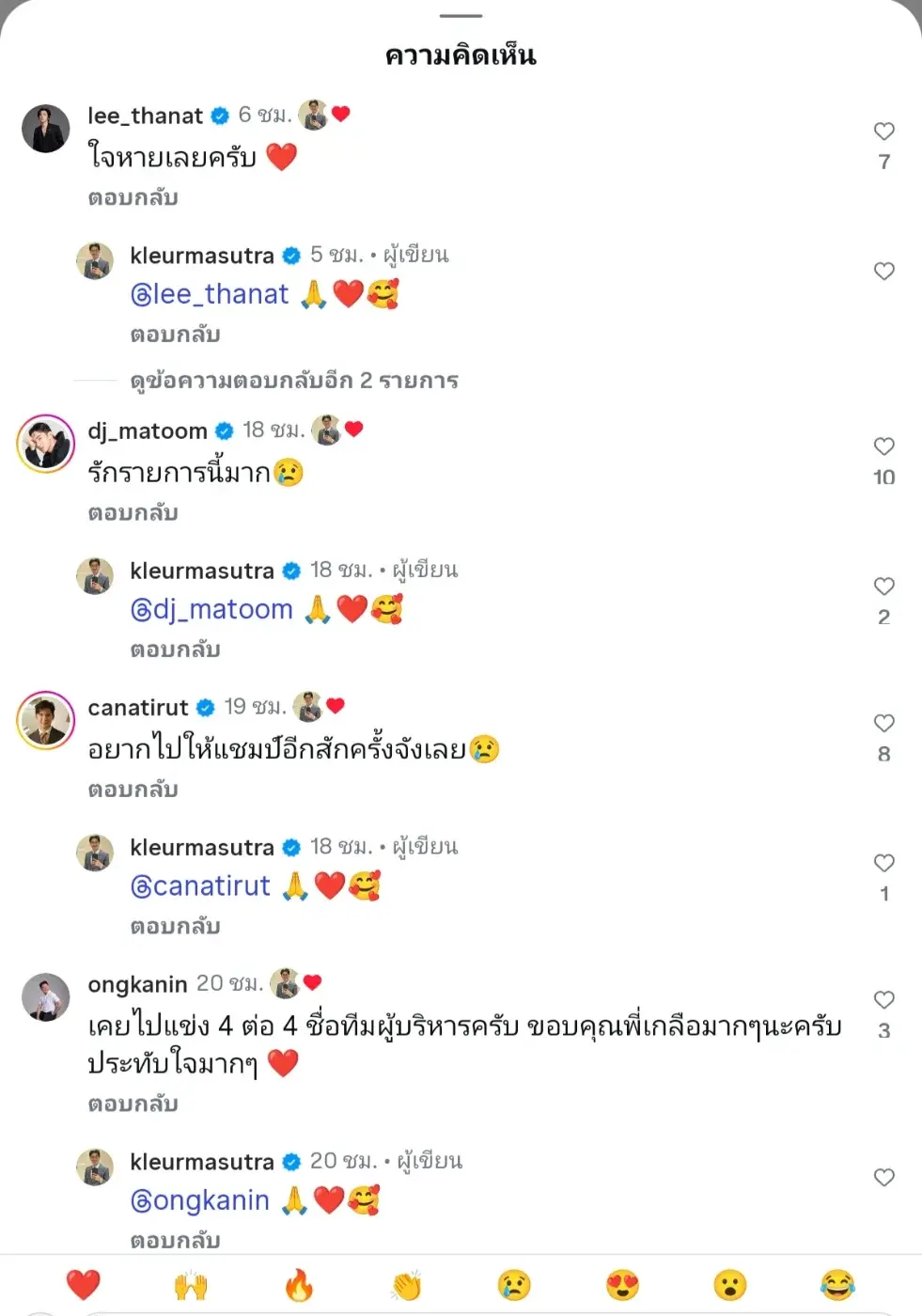The width and height of the screenshot is (922, 1316).
Task: Tap ตอบกลับ under lee_thanat's comment
Action: (x=133, y=198)
